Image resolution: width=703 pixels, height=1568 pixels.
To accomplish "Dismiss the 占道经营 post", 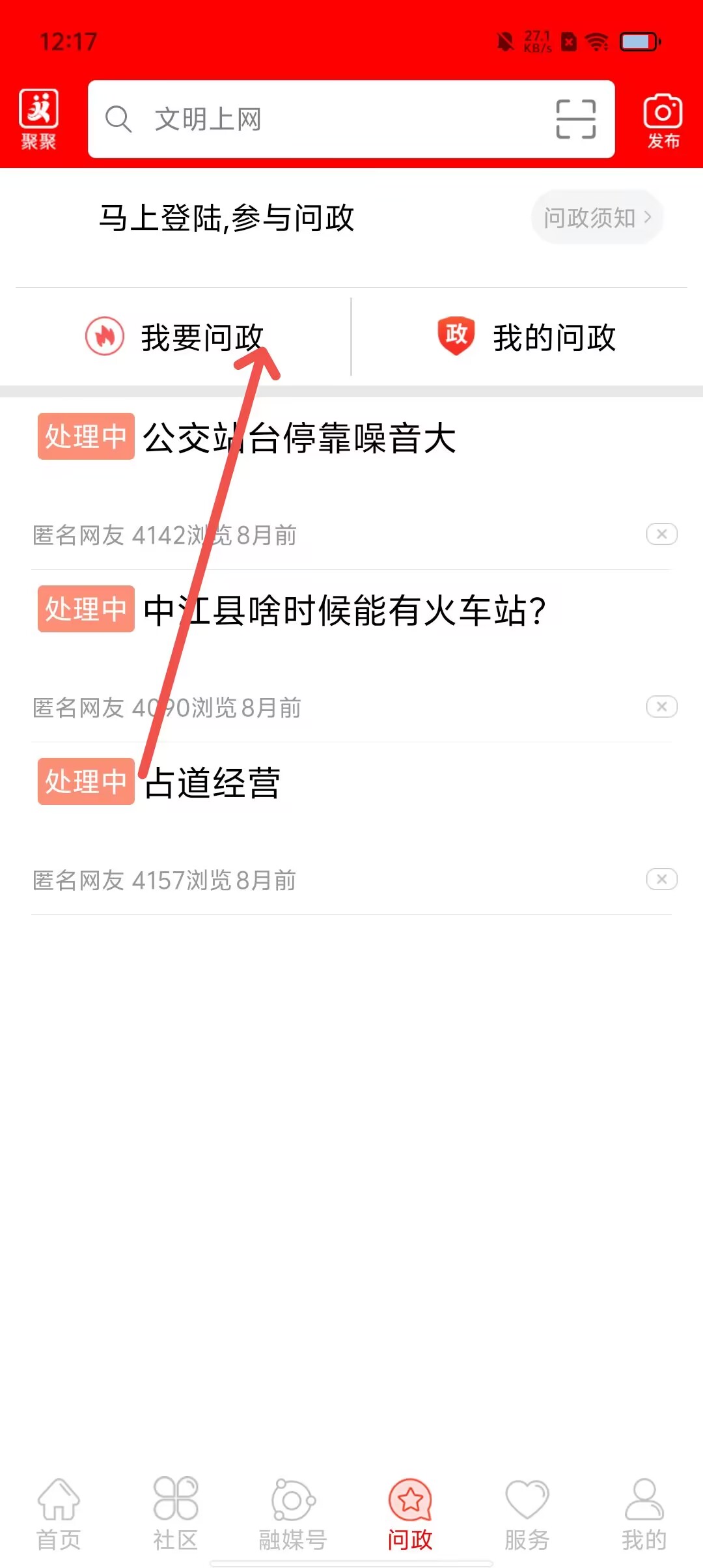I will click(x=661, y=880).
